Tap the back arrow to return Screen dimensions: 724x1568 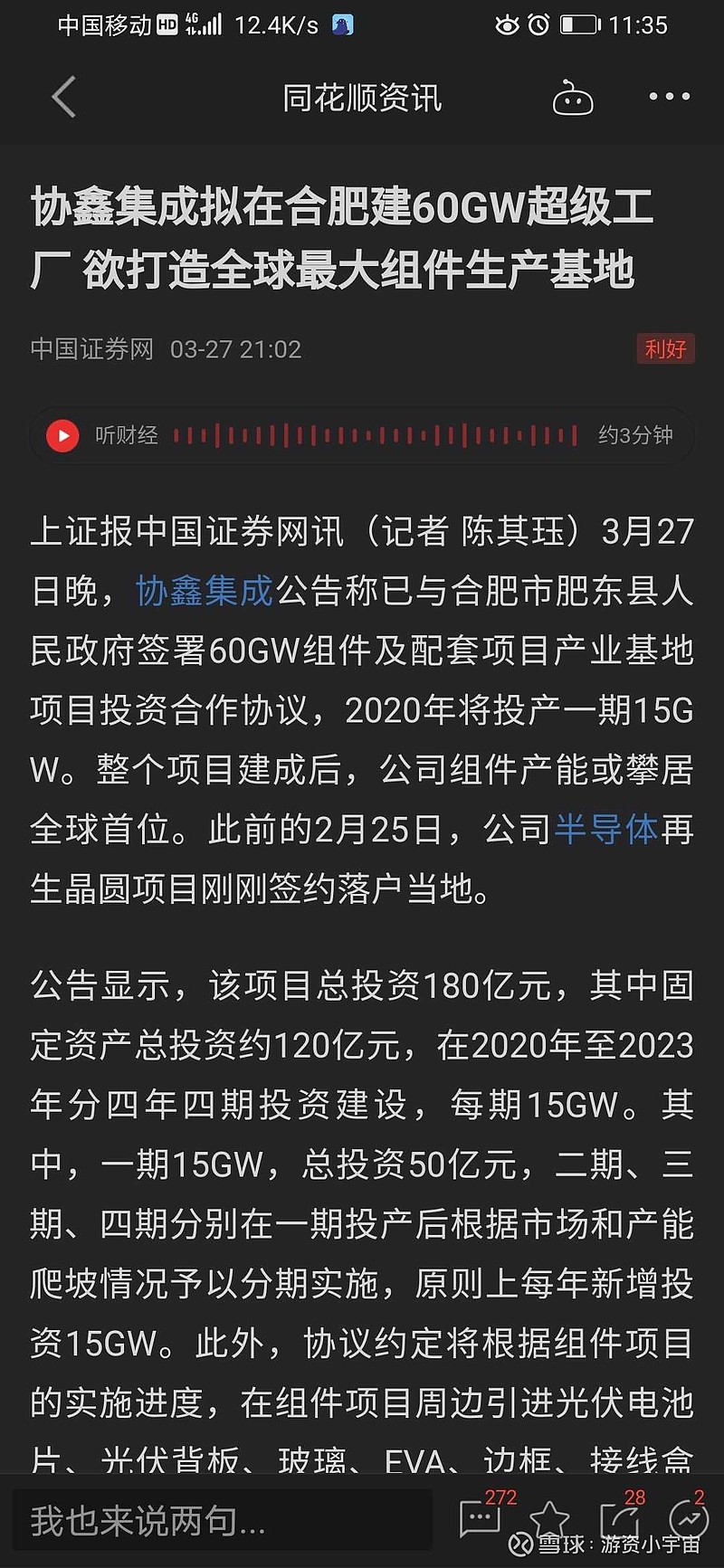pyautogui.click(x=62, y=96)
